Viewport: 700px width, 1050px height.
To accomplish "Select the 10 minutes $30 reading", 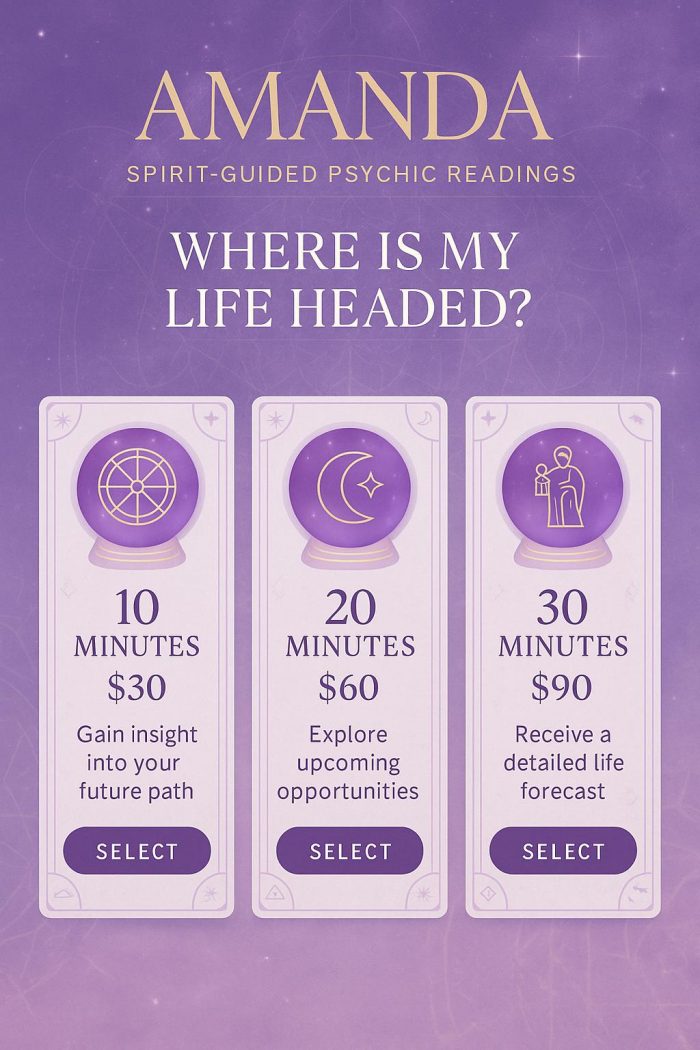I will 137,851.
